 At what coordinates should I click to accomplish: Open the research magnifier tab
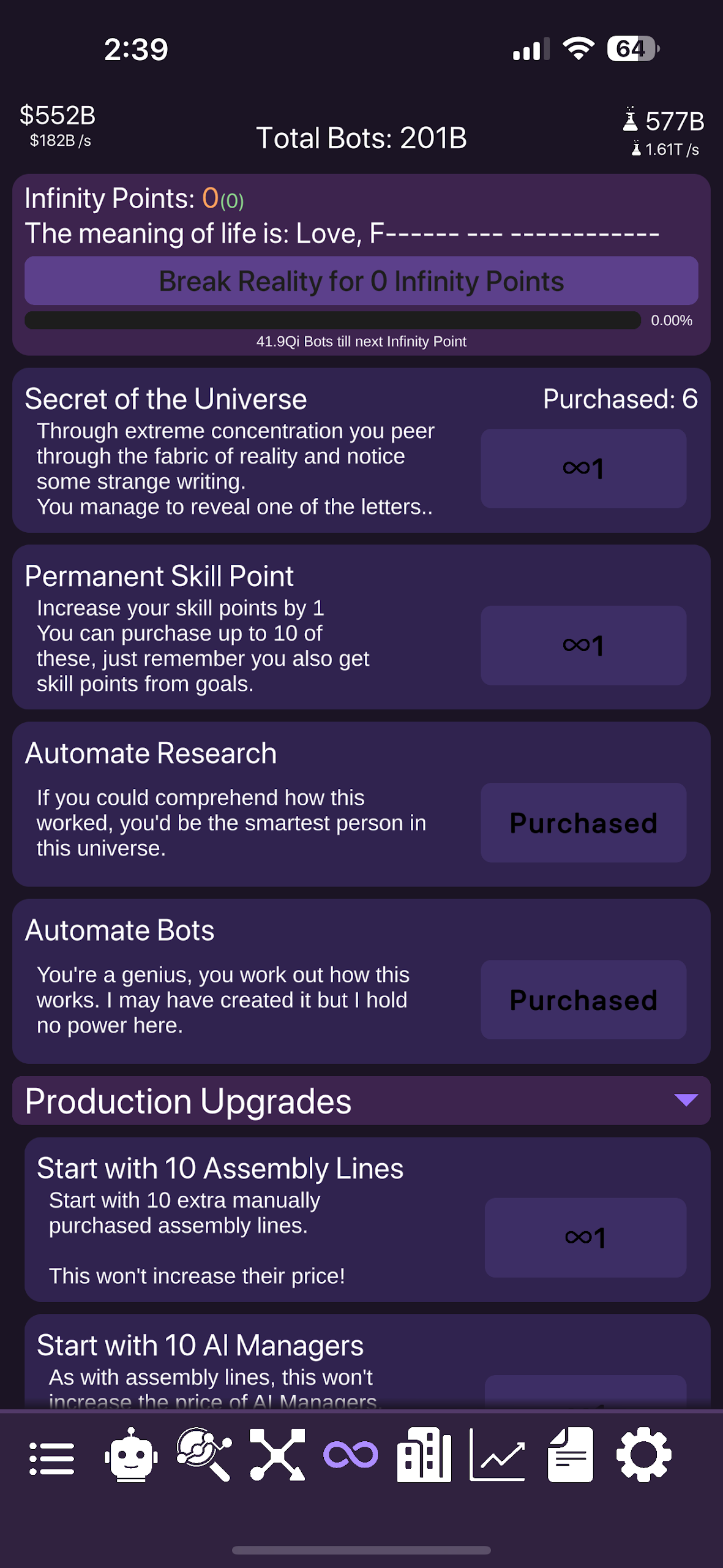pos(204,1455)
